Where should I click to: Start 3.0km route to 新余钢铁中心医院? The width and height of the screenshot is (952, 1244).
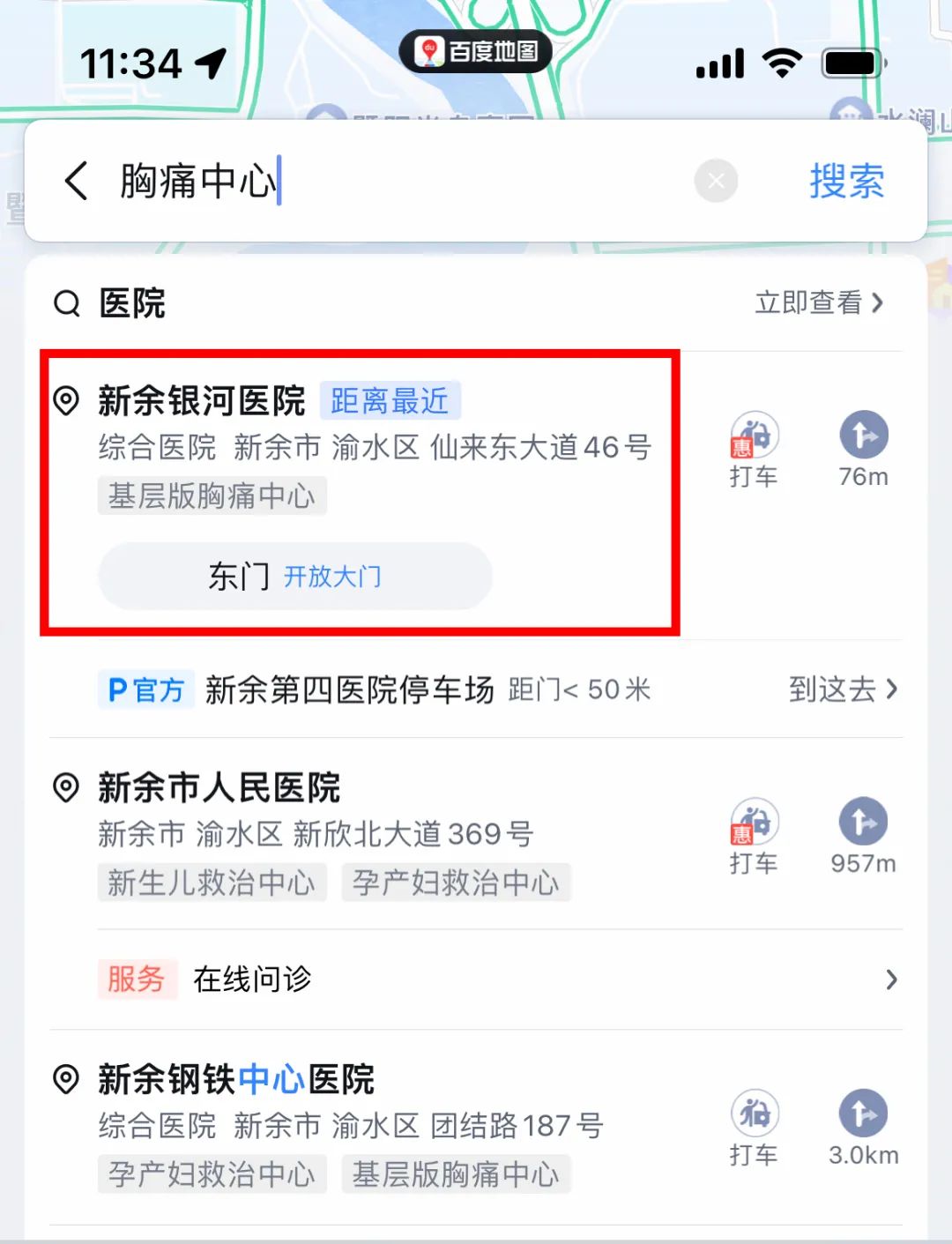(x=863, y=1128)
